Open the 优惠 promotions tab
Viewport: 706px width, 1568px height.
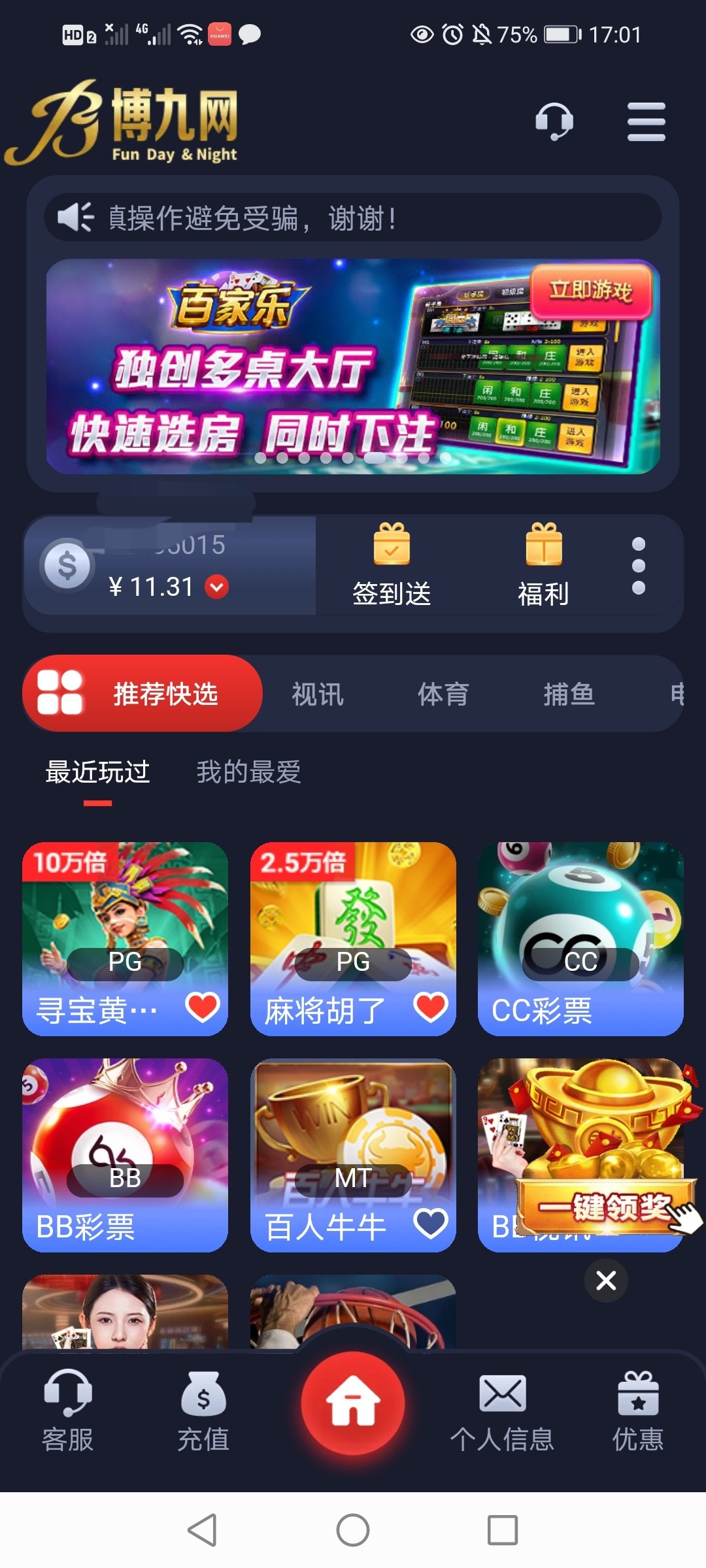pyautogui.click(x=638, y=1411)
